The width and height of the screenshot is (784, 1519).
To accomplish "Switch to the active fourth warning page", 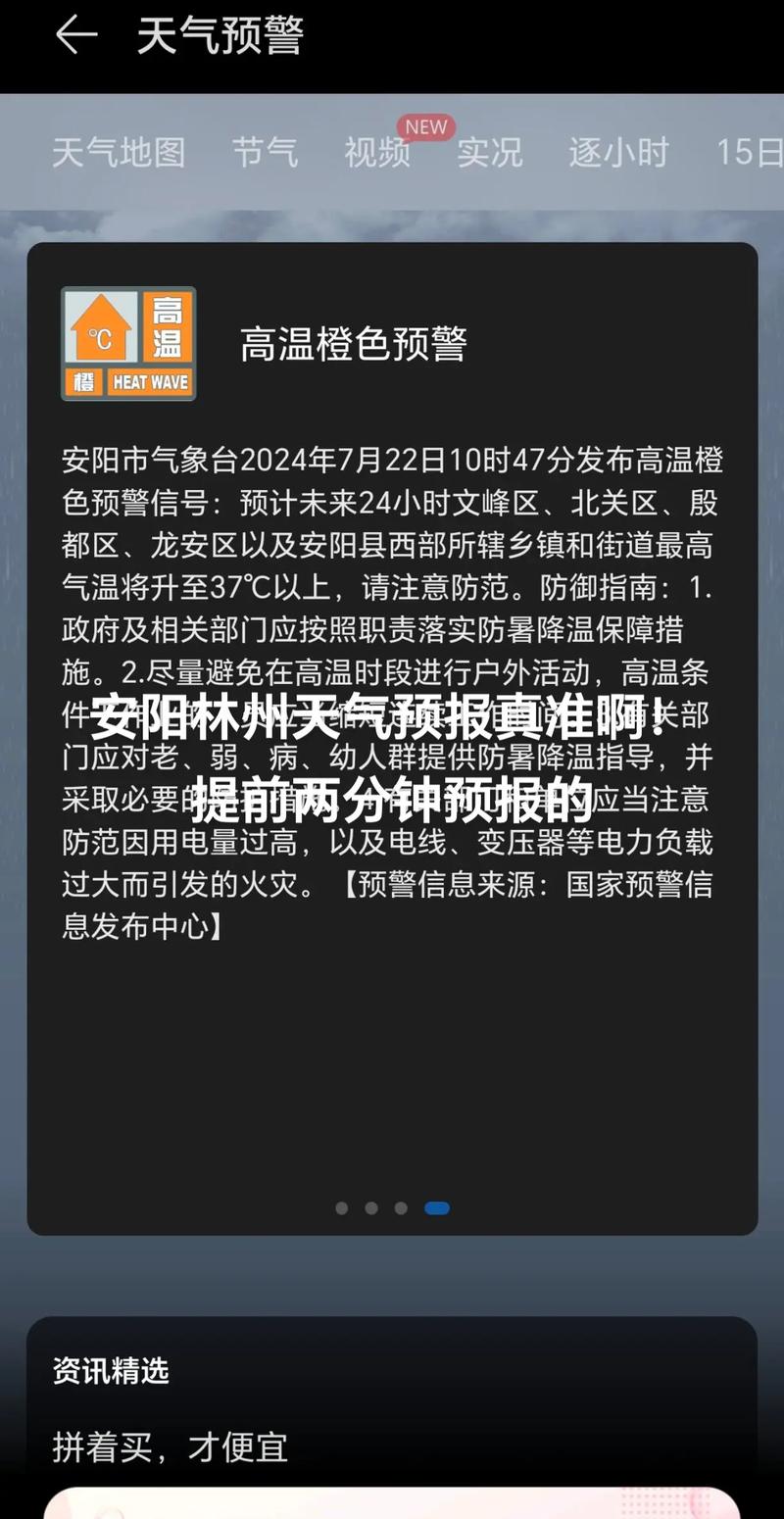I will [x=437, y=1207].
